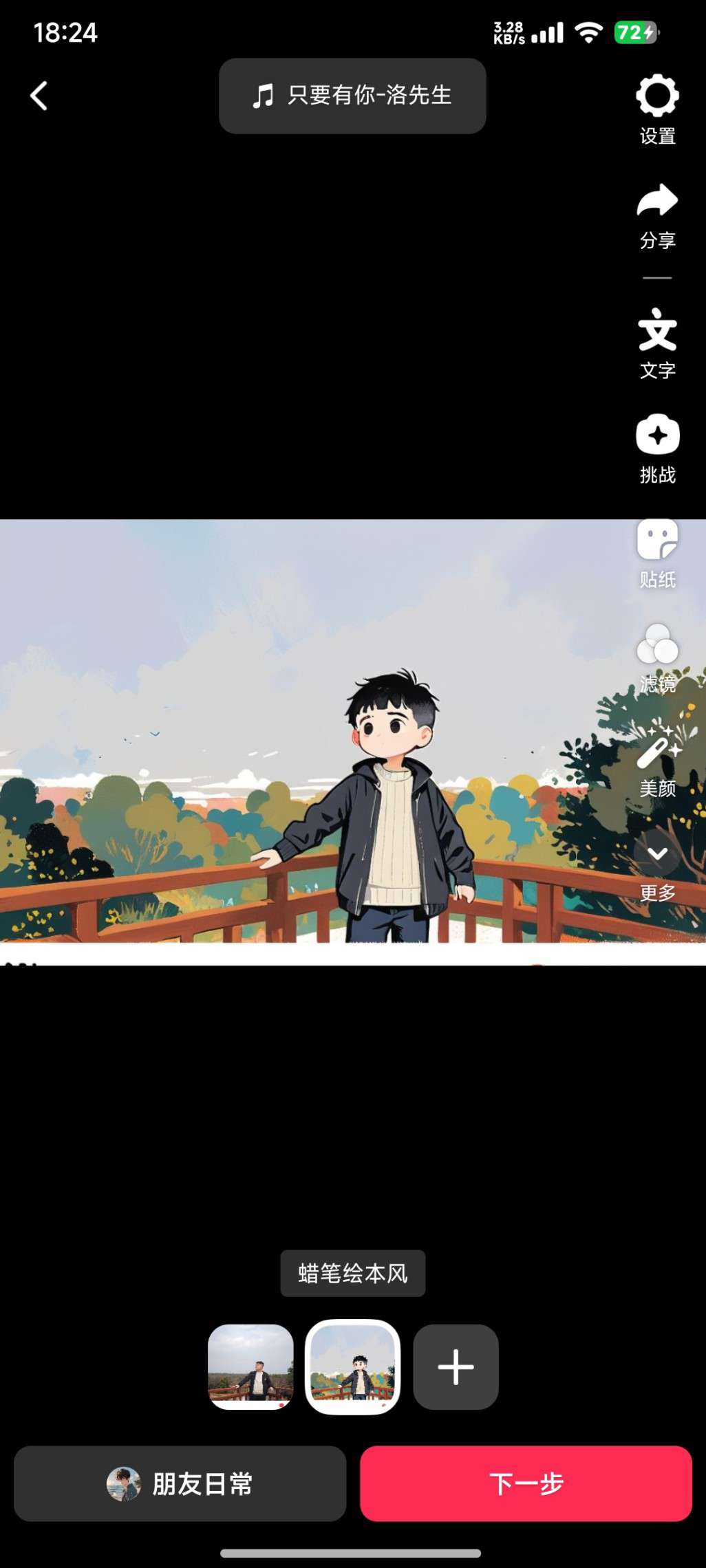
Task: Choose a 滤镜 filter
Action: [657, 657]
